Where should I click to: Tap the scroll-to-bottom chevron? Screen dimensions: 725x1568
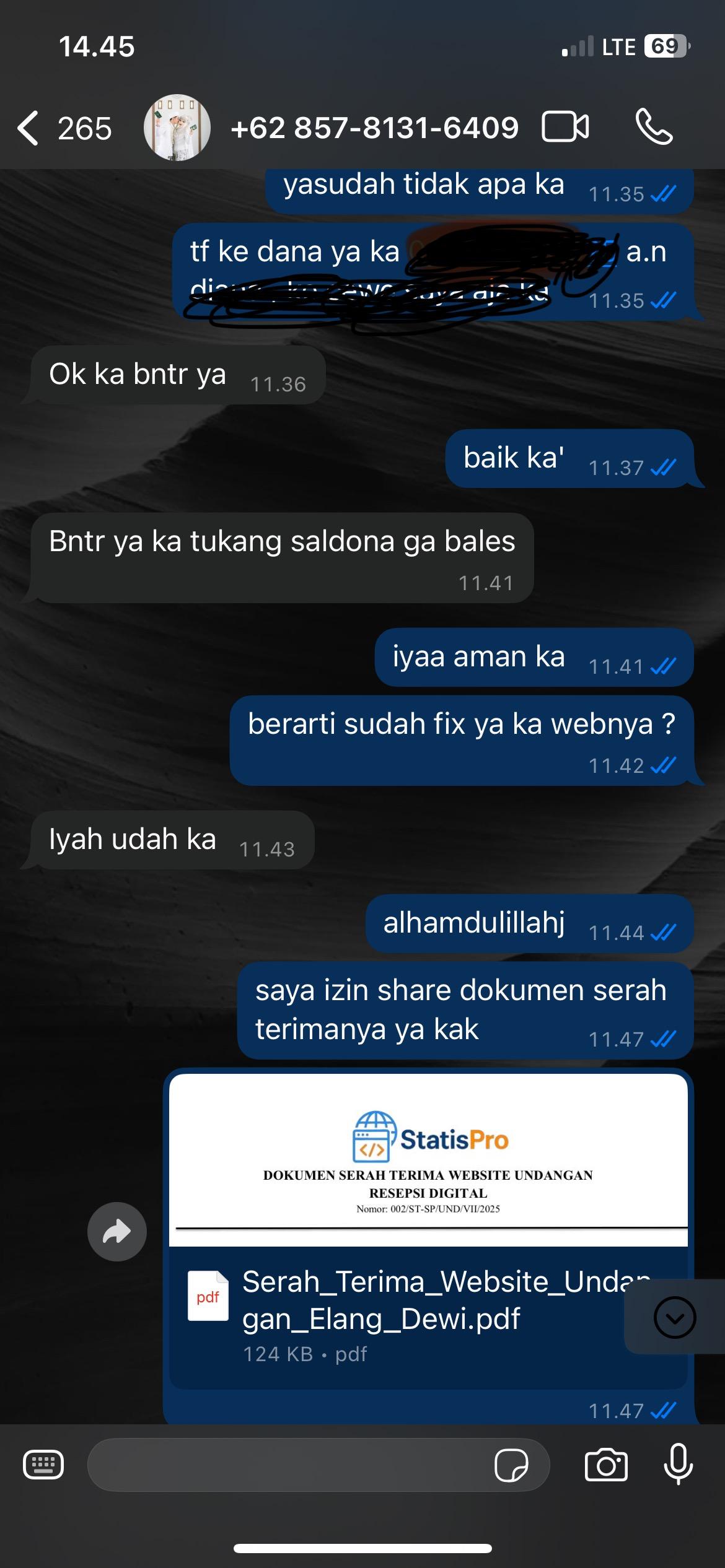[x=675, y=1316]
